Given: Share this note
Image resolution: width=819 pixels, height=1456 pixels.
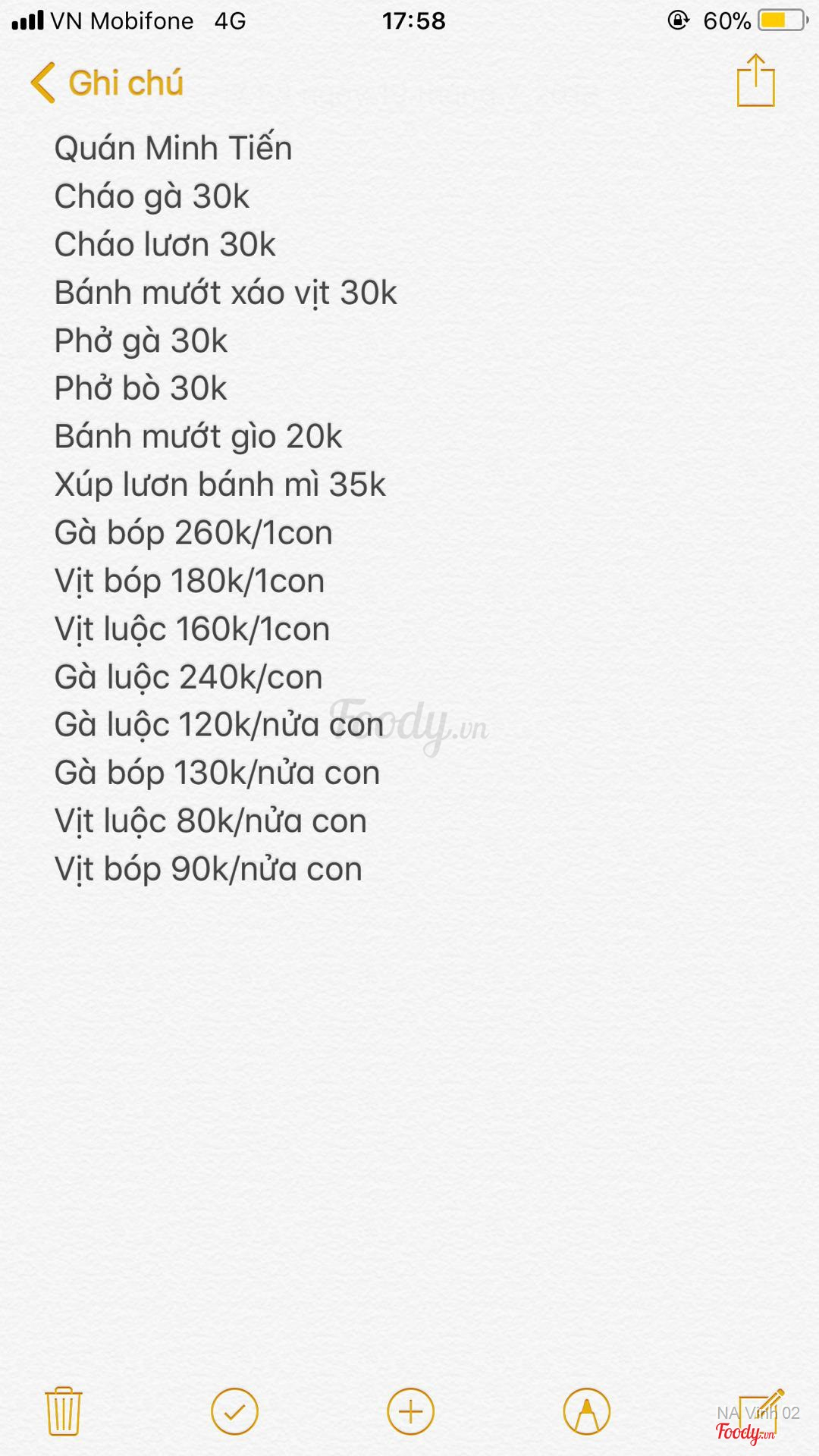Looking at the screenshot, I should [x=755, y=80].
